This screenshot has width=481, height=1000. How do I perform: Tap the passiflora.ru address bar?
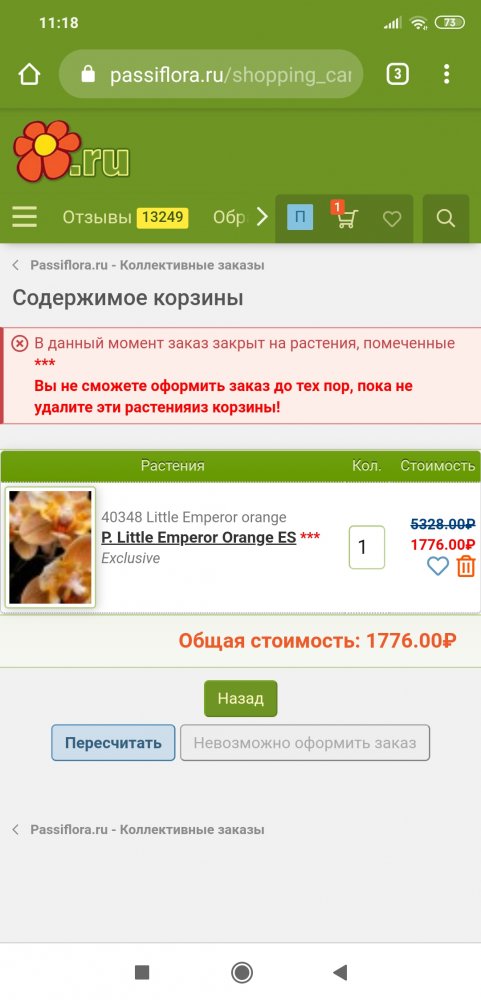[211, 75]
